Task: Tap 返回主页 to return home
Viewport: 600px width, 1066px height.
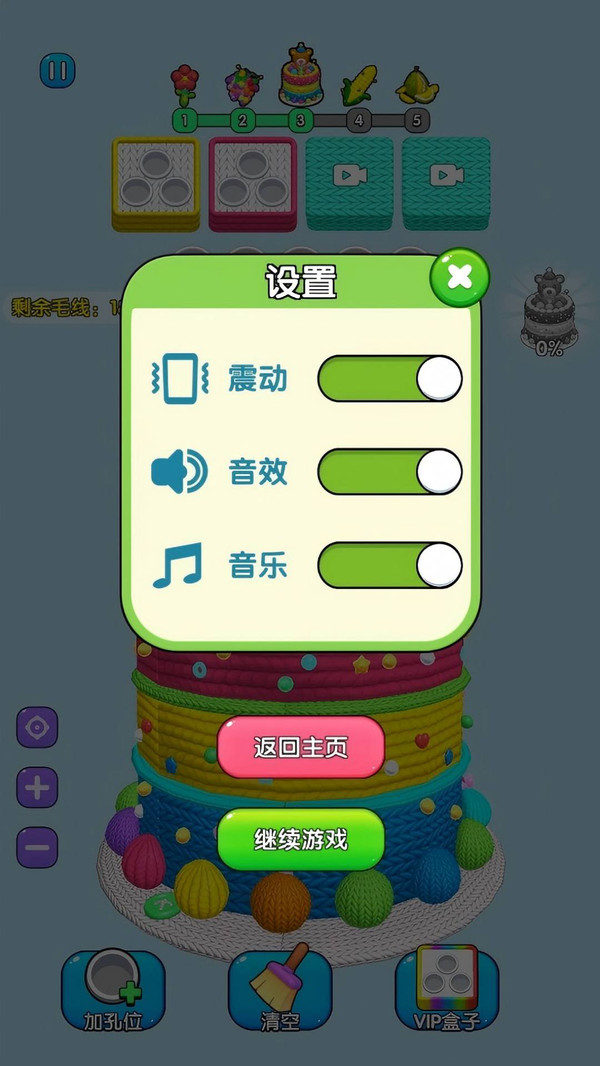Action: pyautogui.click(x=301, y=747)
